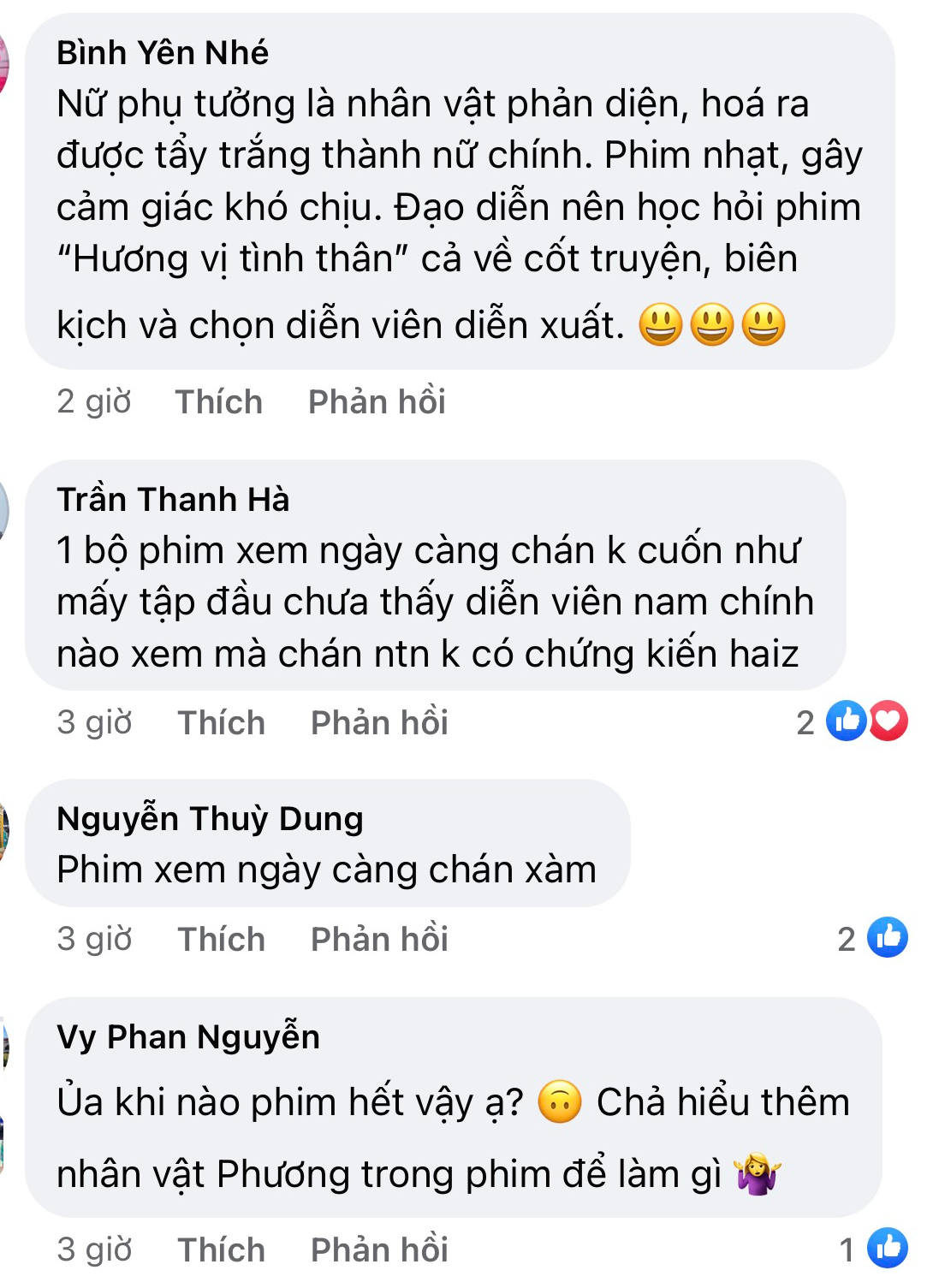Like Nguyễn Thuỳ Dung's comment
Screen dimensions: 939x1288
click(x=221, y=939)
